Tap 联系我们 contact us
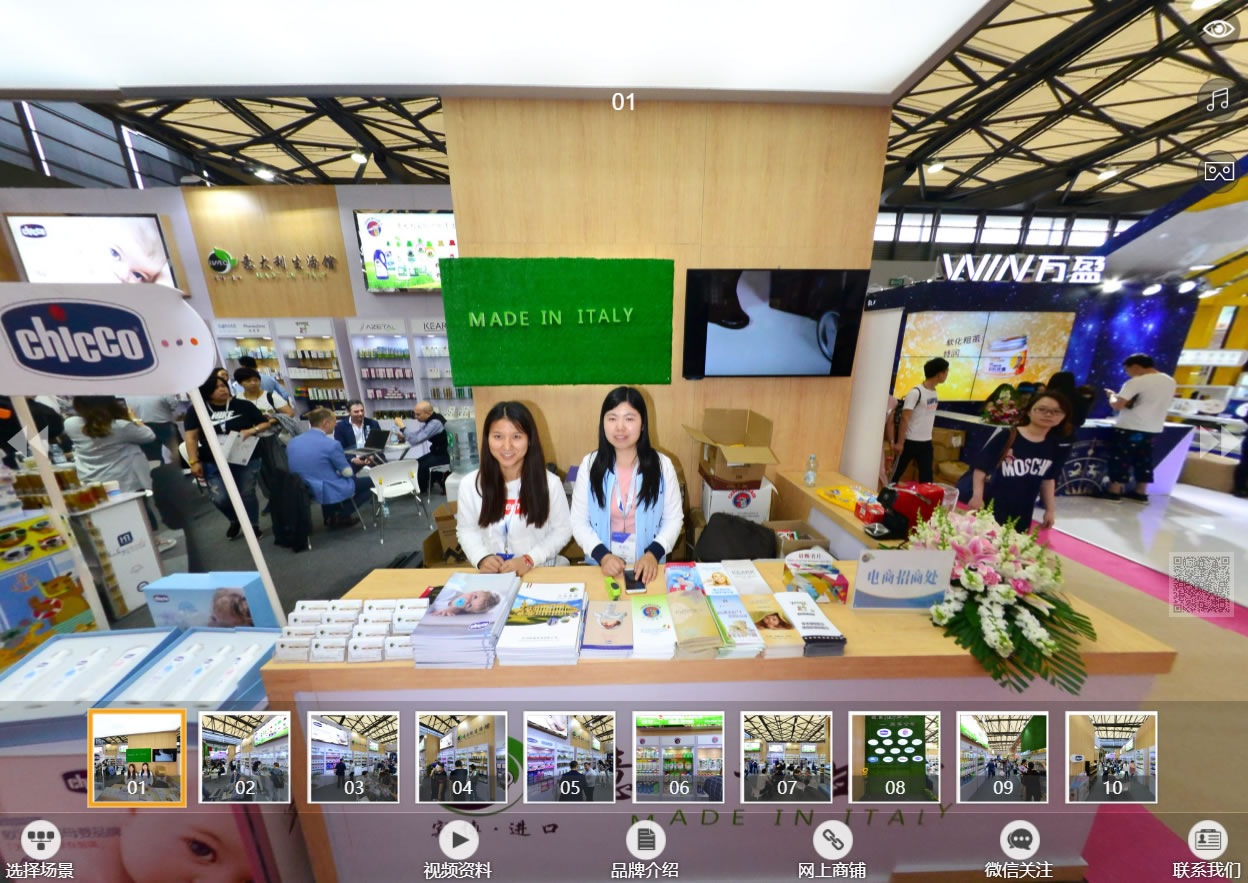The width and height of the screenshot is (1248, 883). pyautogui.click(x=1207, y=850)
